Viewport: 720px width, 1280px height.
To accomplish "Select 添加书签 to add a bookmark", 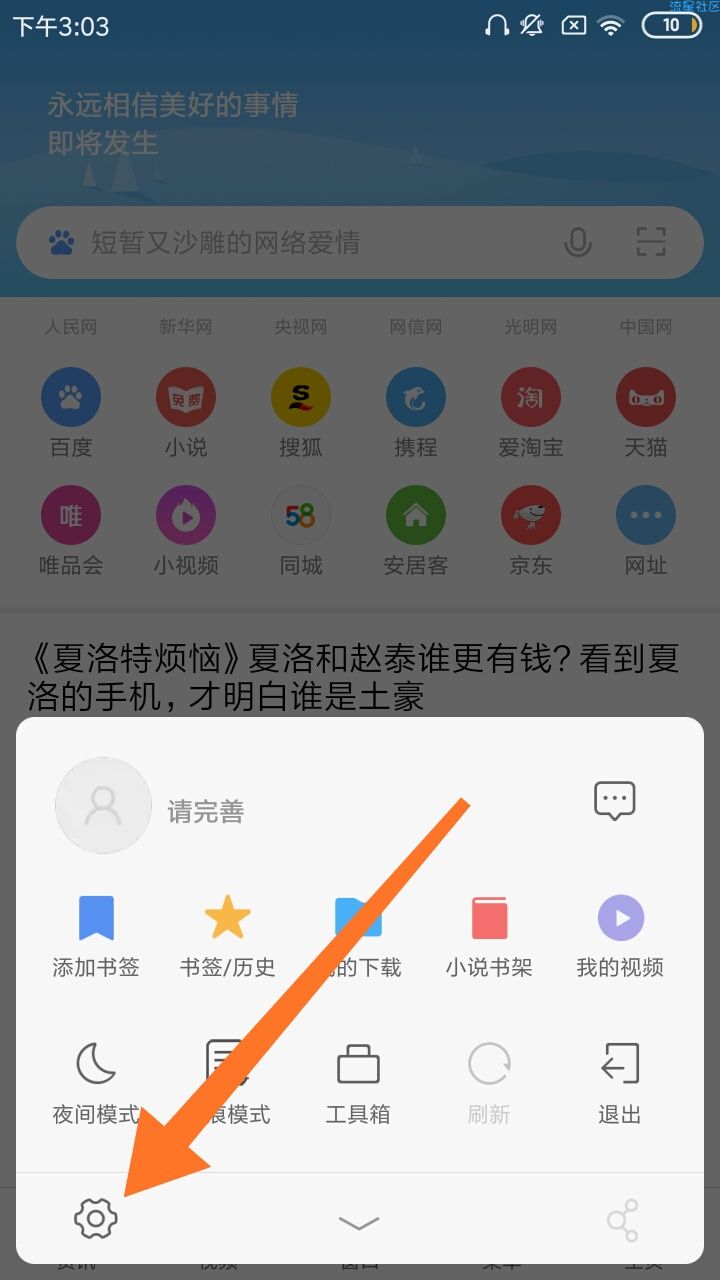I will [x=96, y=937].
